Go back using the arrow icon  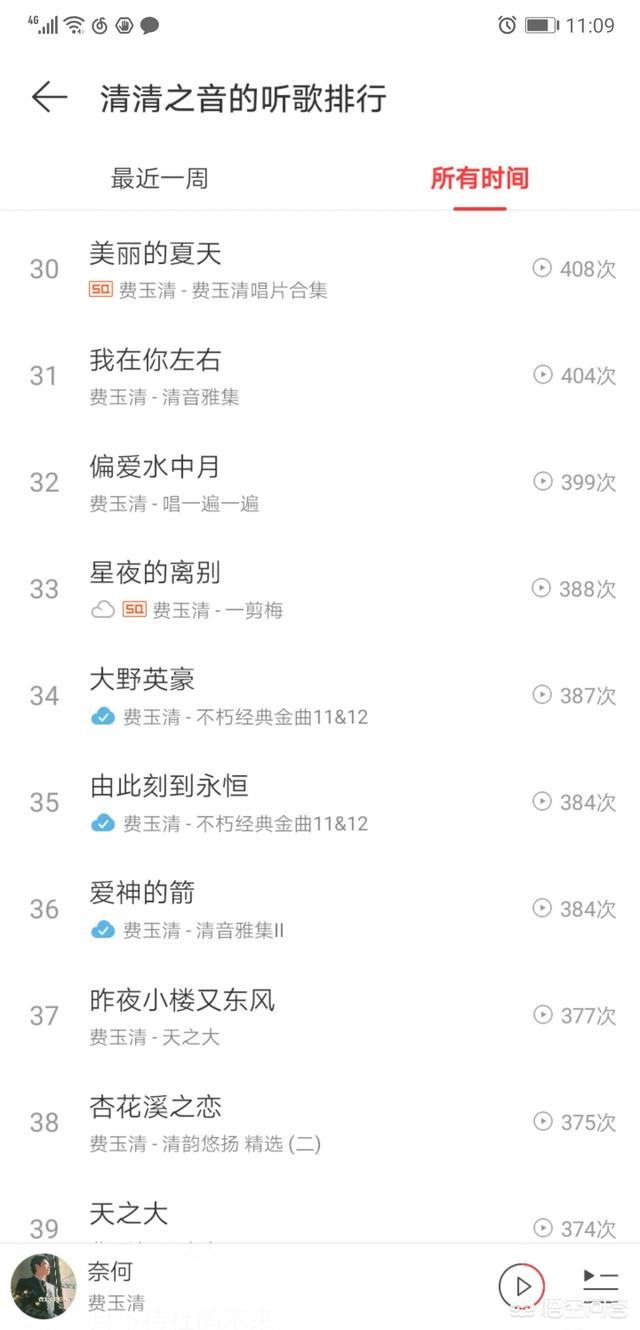[49, 97]
